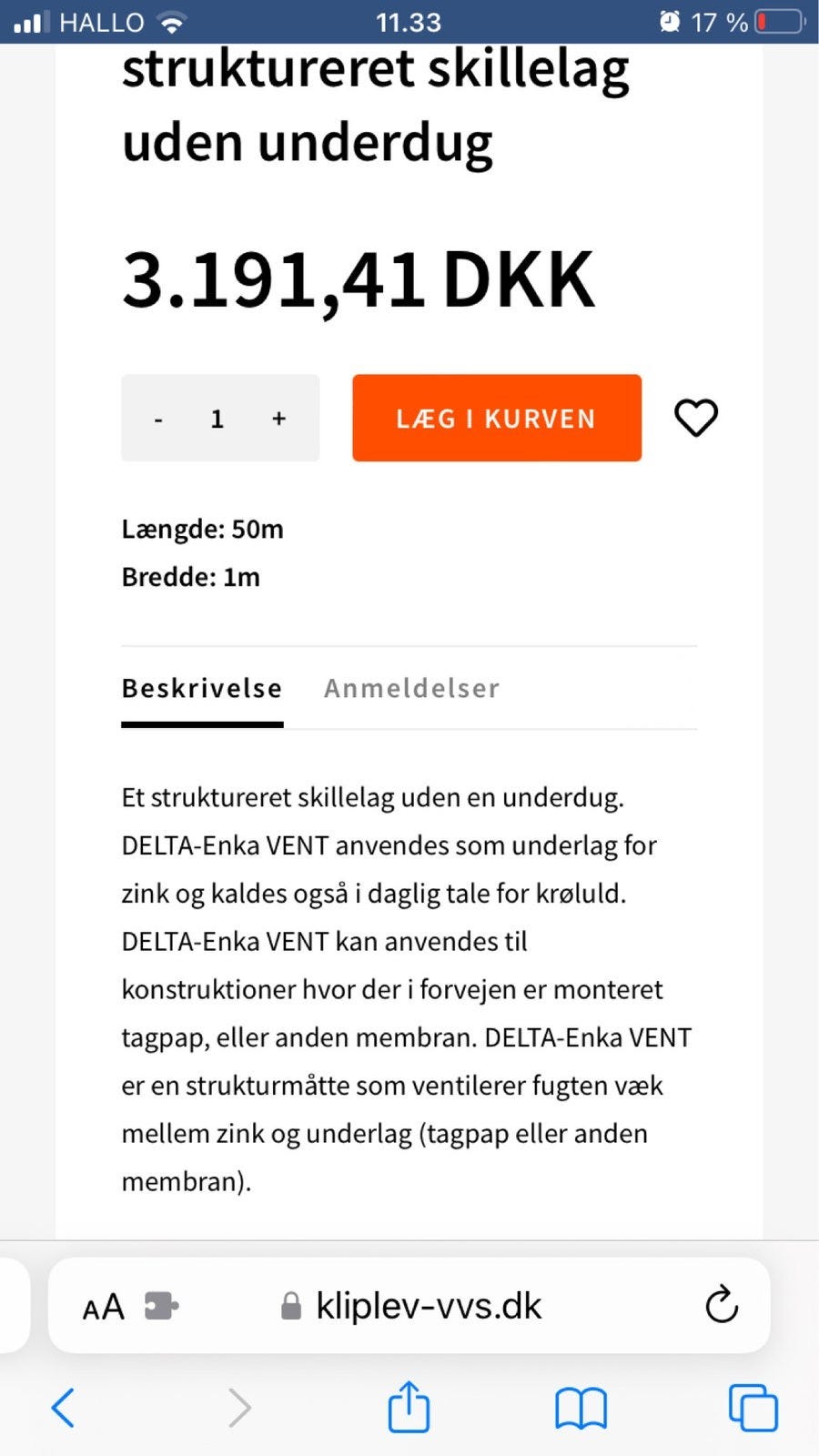The width and height of the screenshot is (819, 1456).
Task: Tap the back navigation arrow
Action: 62,1407
